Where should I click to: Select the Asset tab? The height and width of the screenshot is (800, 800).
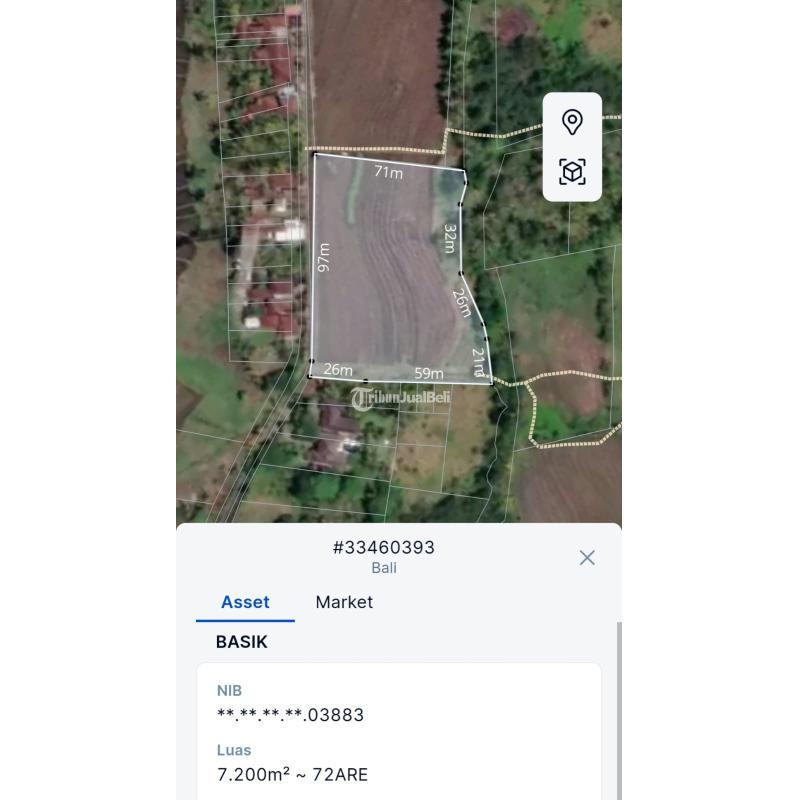click(x=245, y=602)
